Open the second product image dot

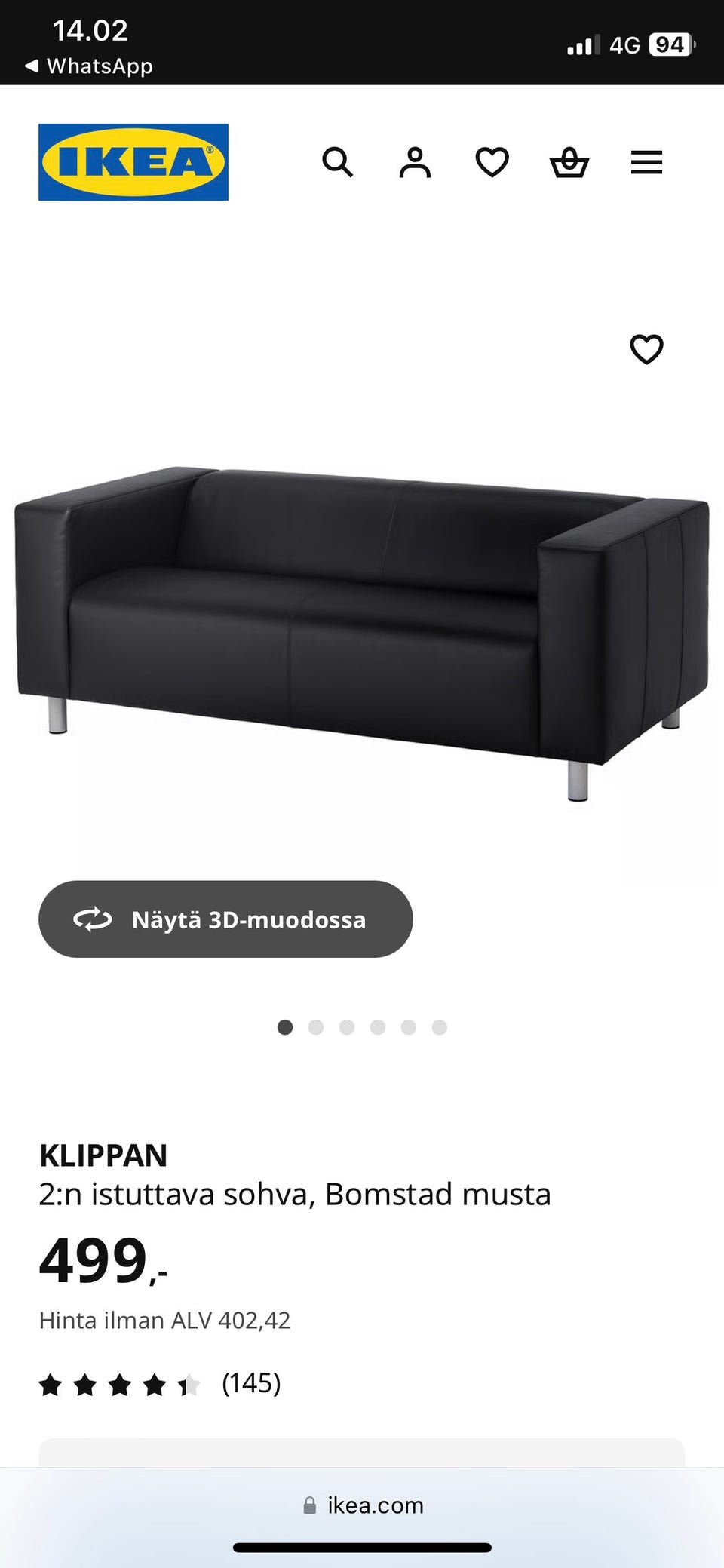click(x=316, y=1027)
